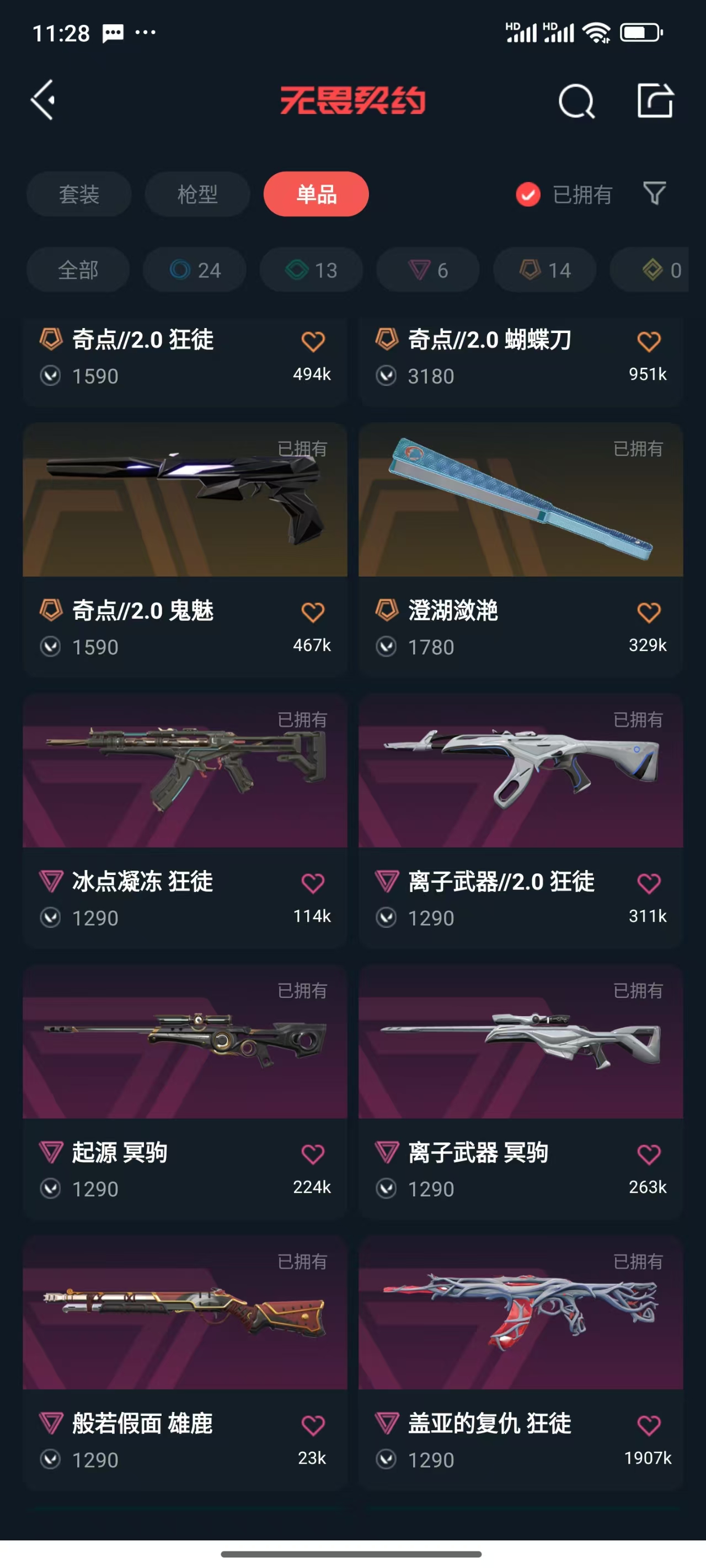This screenshot has width=706, height=1568.
Task: Open the search icon
Action: tap(576, 101)
